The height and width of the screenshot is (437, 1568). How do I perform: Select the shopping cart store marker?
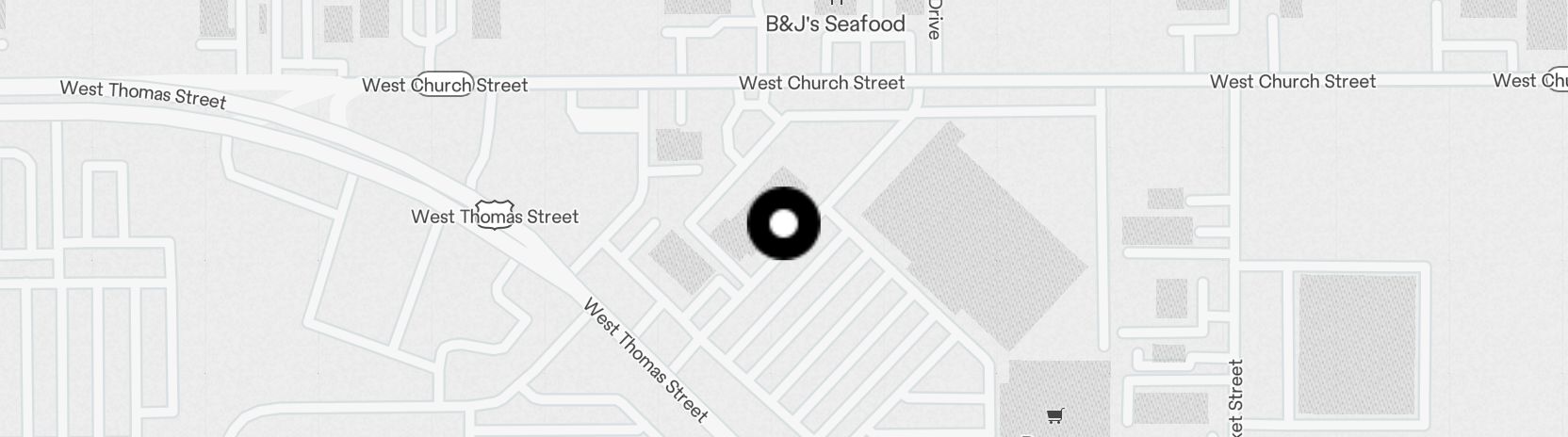pos(1055,415)
